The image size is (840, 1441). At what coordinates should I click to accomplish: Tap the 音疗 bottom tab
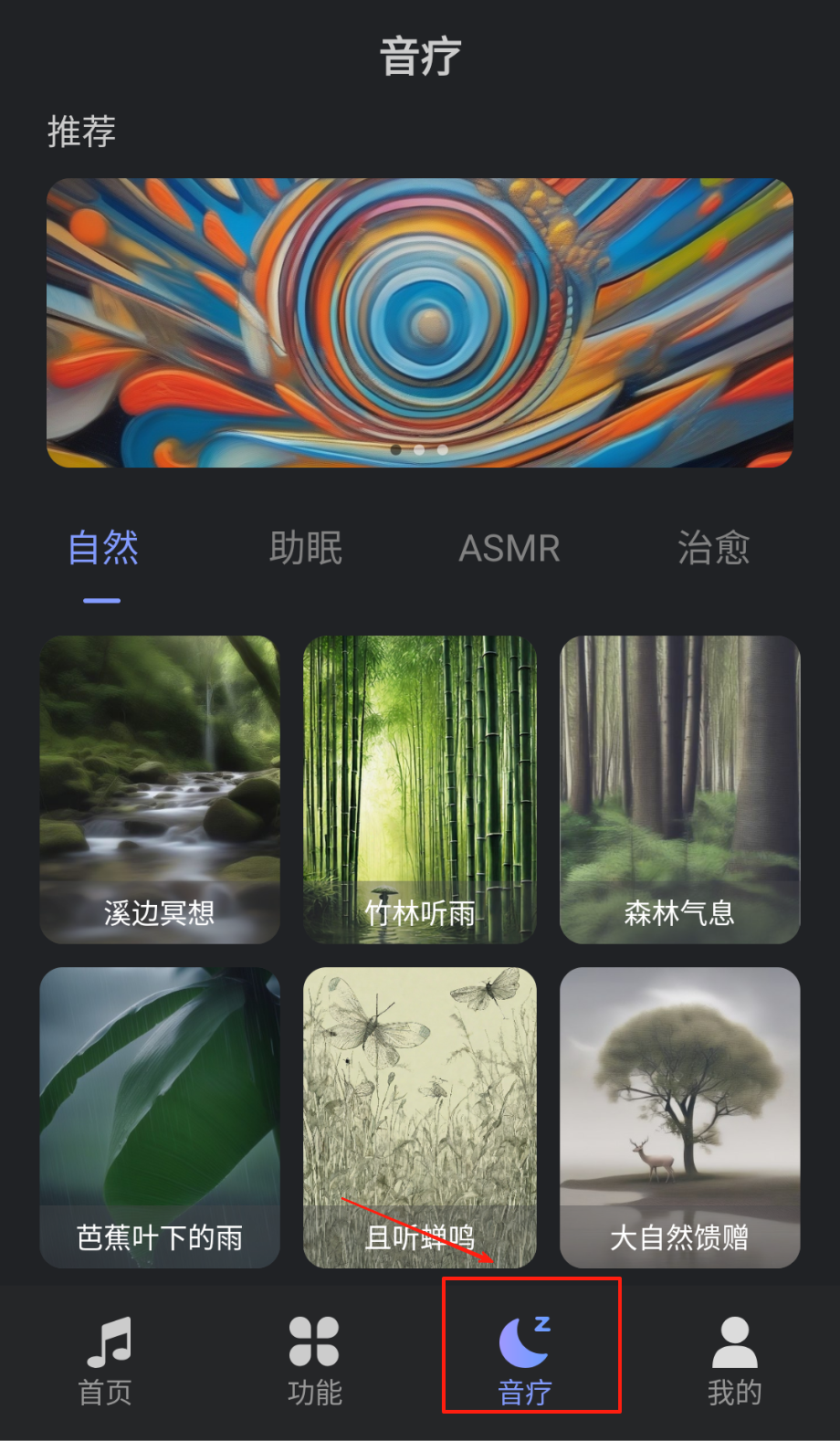pos(526,1361)
